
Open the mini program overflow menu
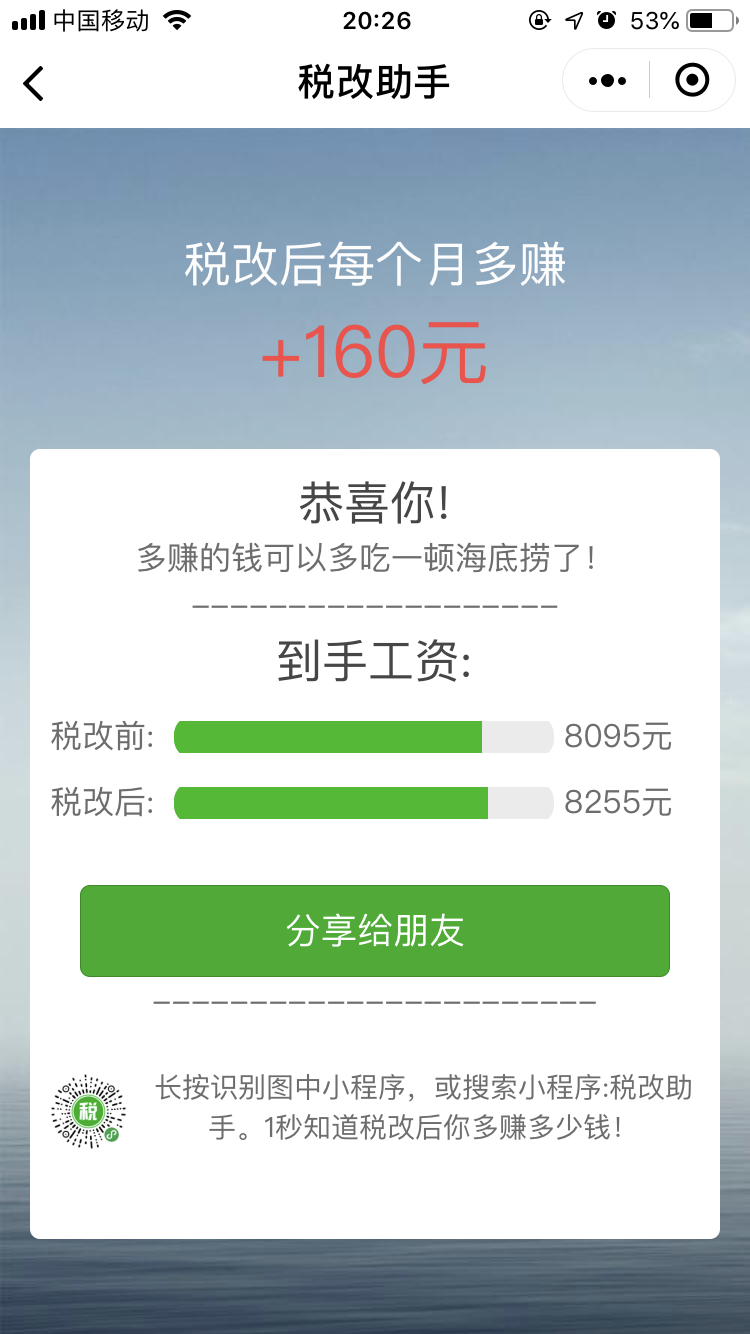click(x=607, y=81)
